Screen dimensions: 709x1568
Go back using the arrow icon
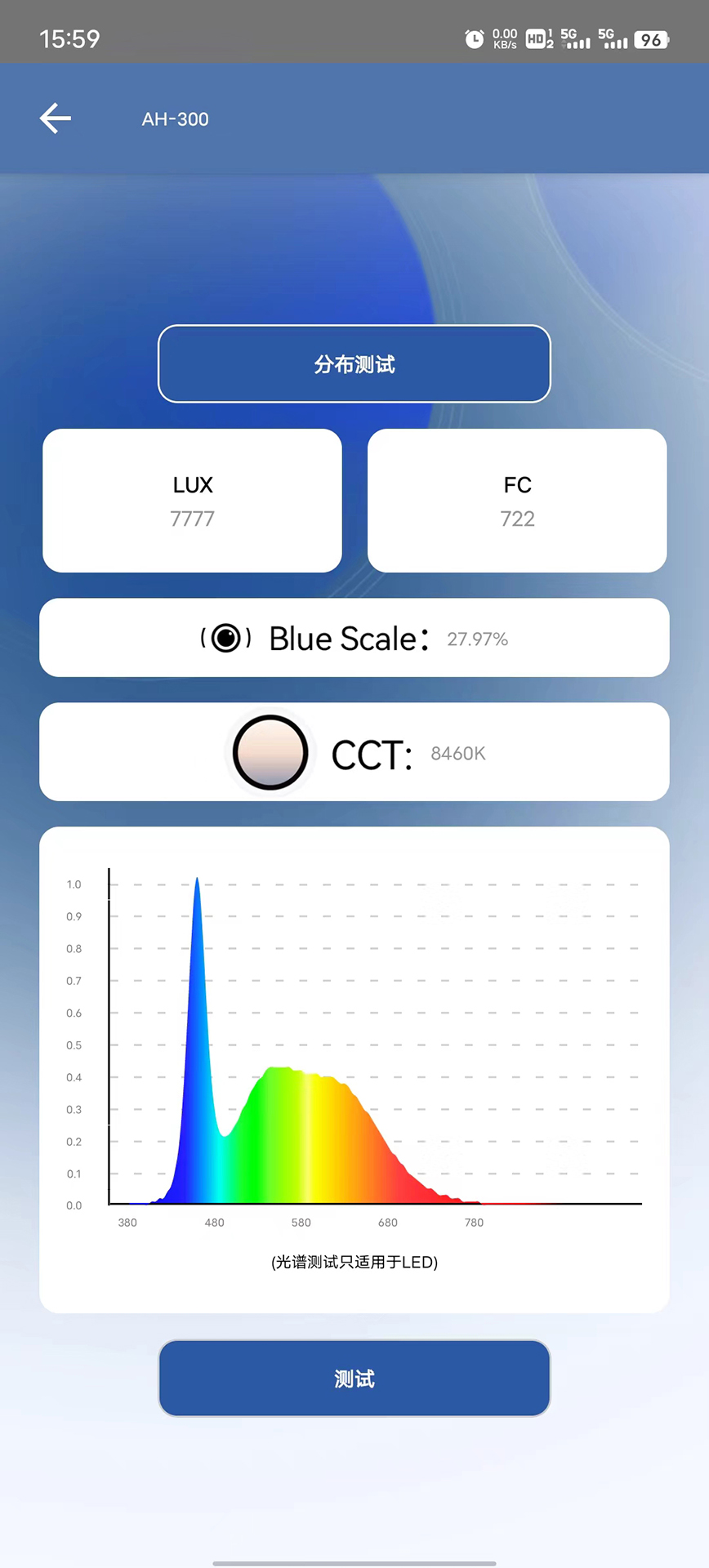tap(56, 118)
